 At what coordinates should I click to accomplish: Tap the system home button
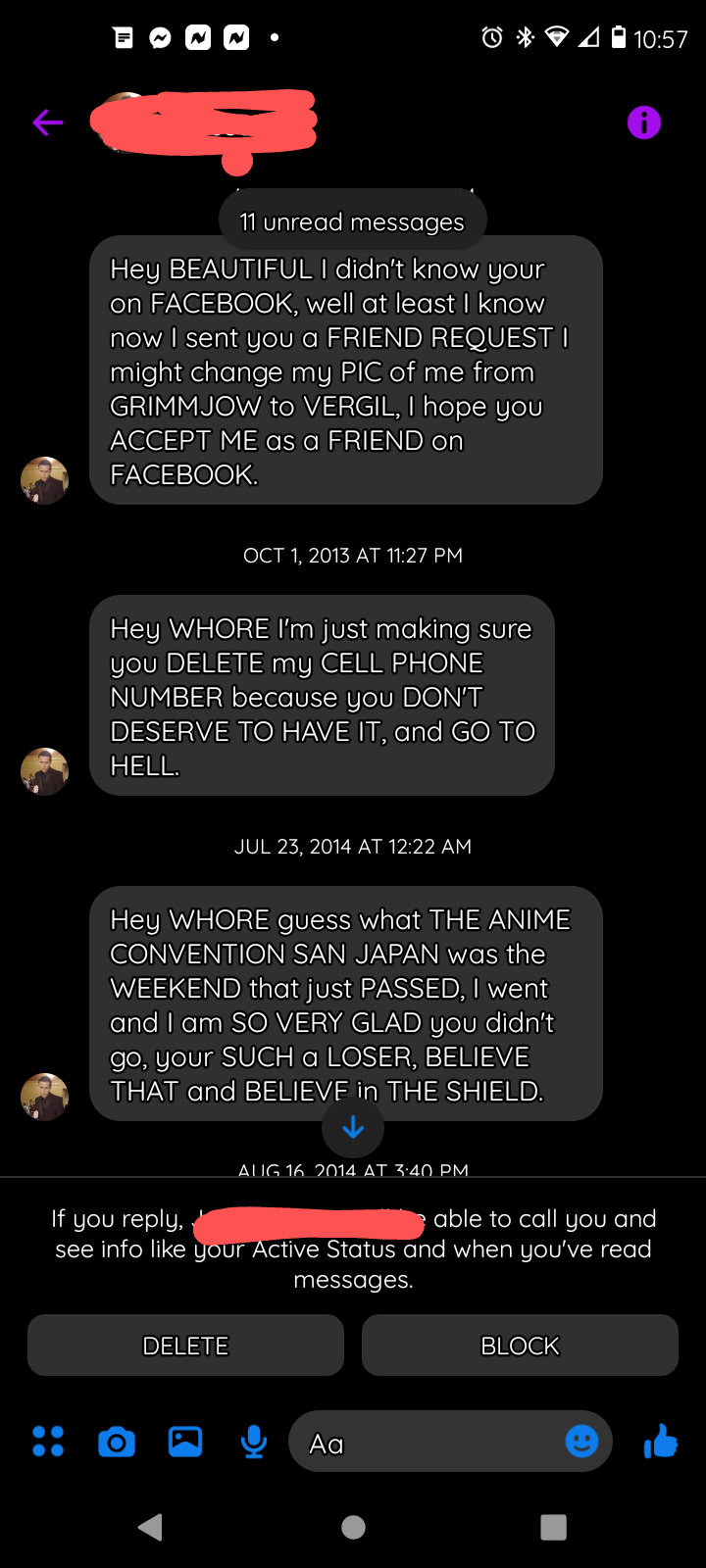pyautogui.click(x=353, y=1527)
